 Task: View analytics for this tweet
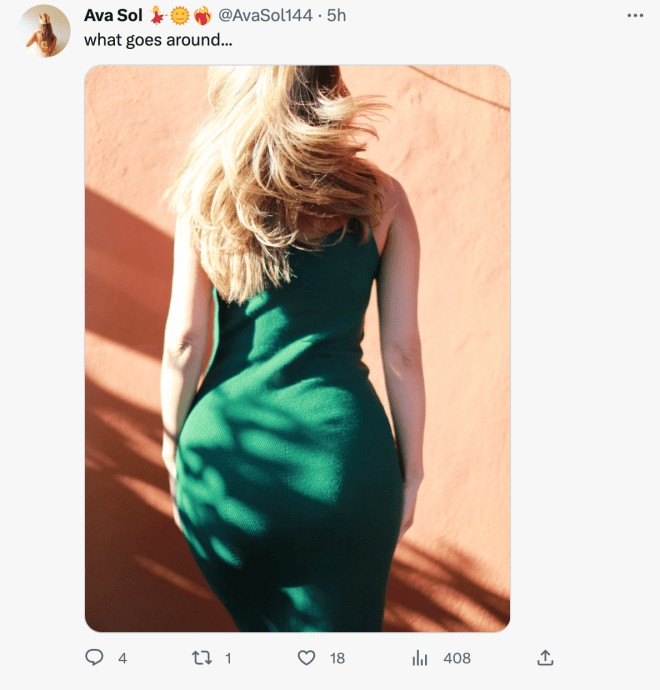(420, 657)
